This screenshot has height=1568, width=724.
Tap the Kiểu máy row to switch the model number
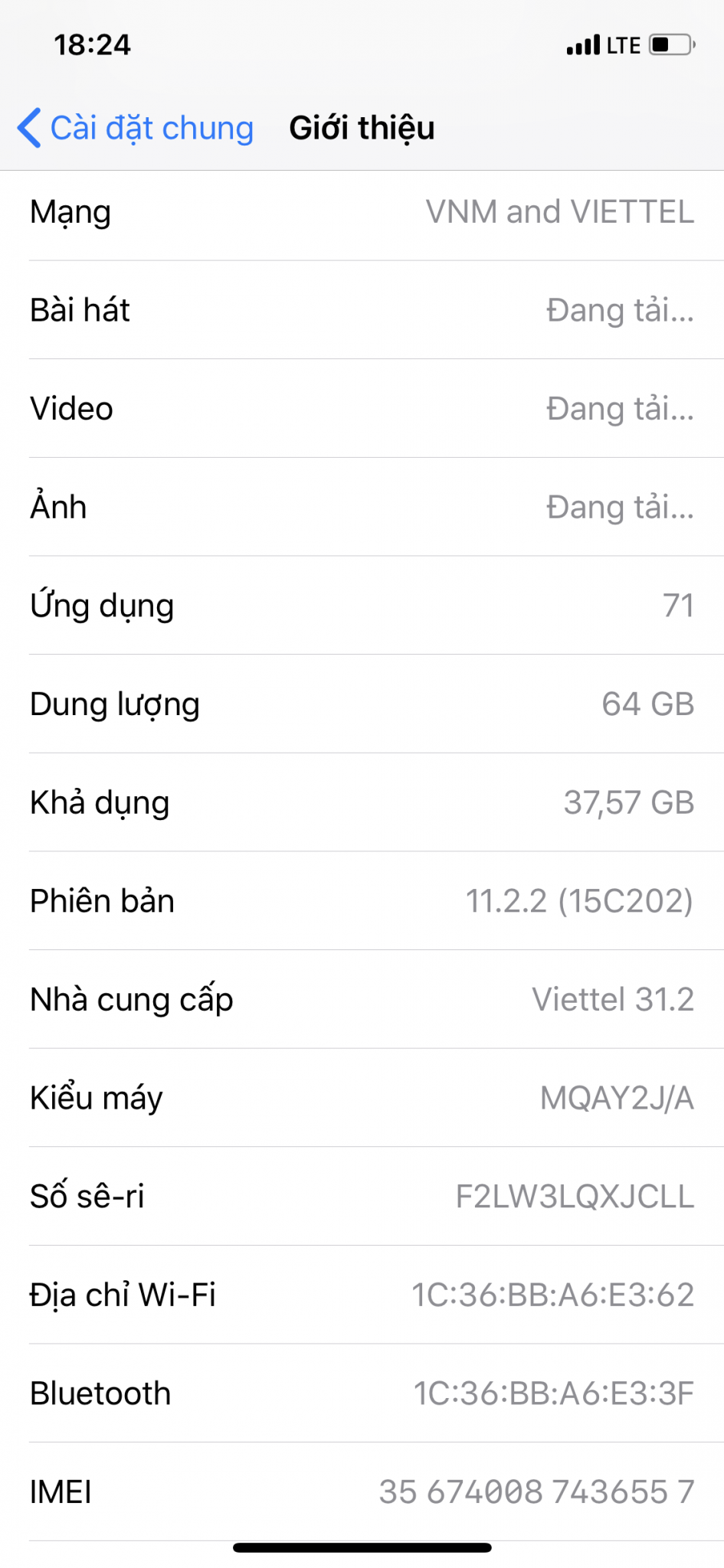tap(362, 1098)
